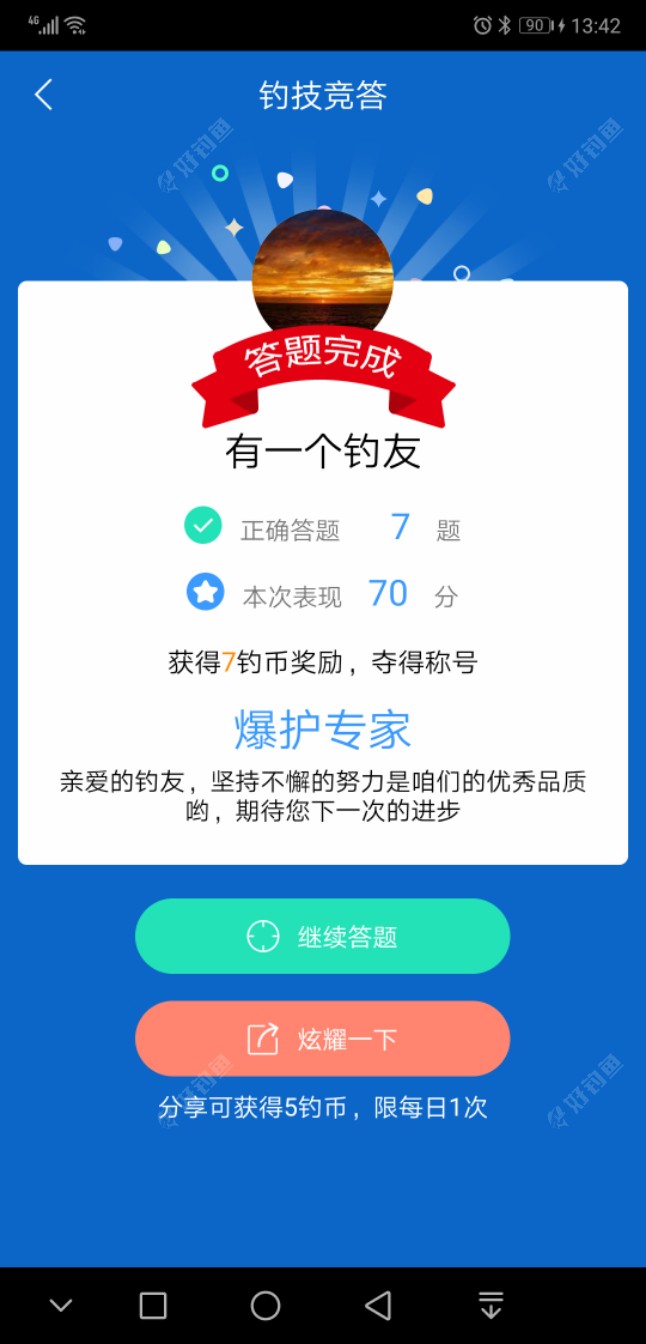Tap the system home button

pos(265,1305)
